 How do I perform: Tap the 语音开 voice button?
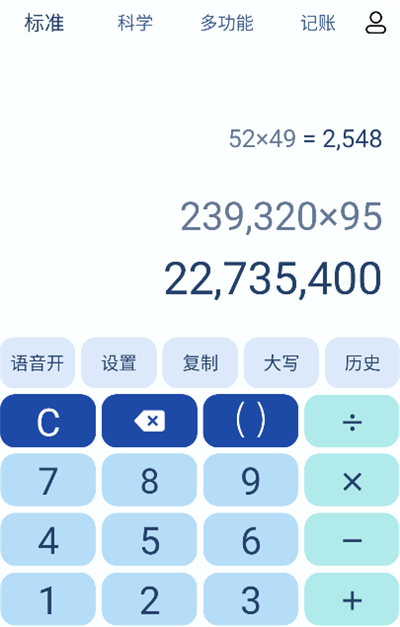(x=37, y=363)
